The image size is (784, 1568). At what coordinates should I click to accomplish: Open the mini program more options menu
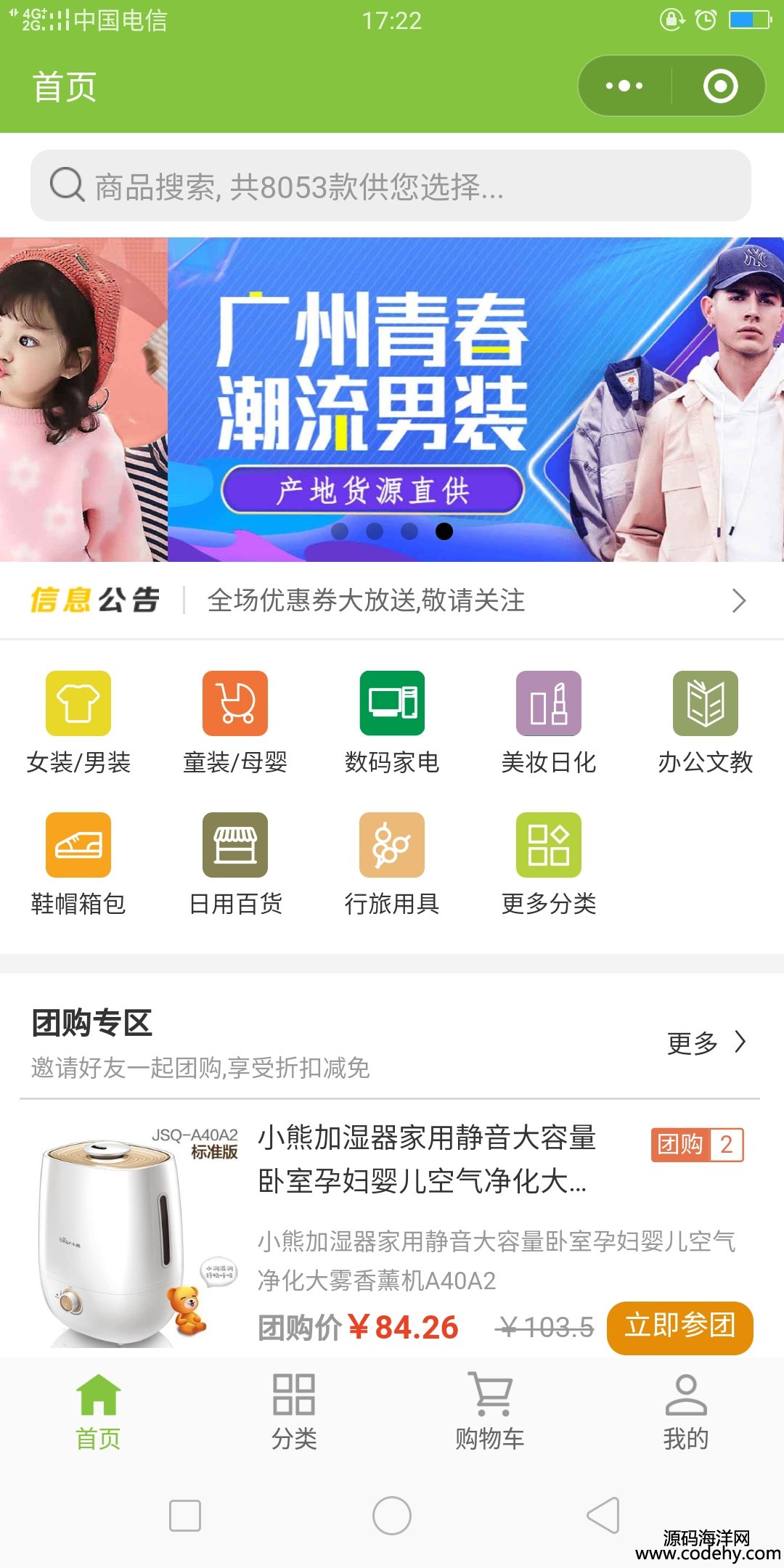pyautogui.click(x=624, y=86)
